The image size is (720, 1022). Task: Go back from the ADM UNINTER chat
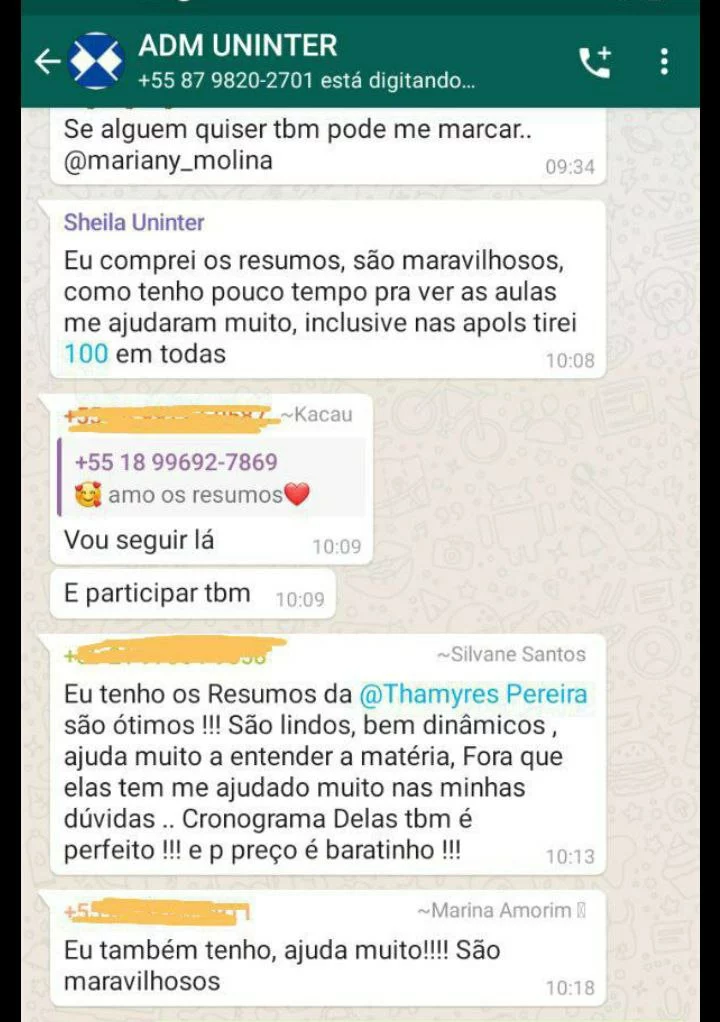tap(46, 62)
